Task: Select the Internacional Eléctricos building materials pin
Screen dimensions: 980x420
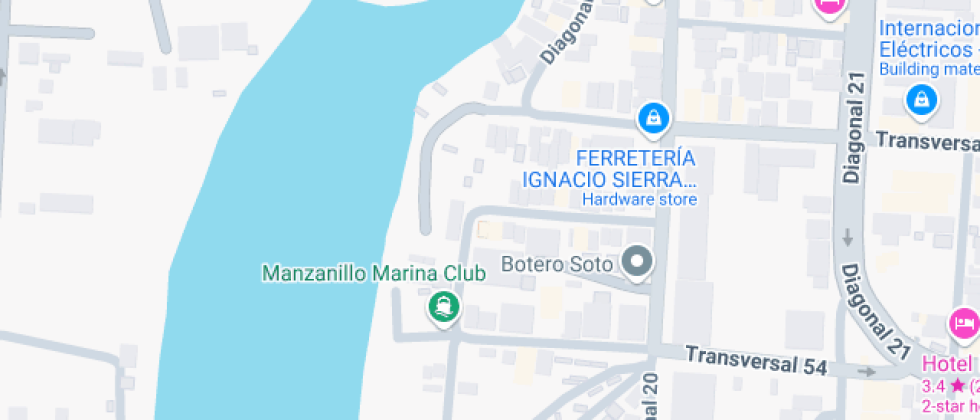Action: pyautogui.click(x=920, y=99)
